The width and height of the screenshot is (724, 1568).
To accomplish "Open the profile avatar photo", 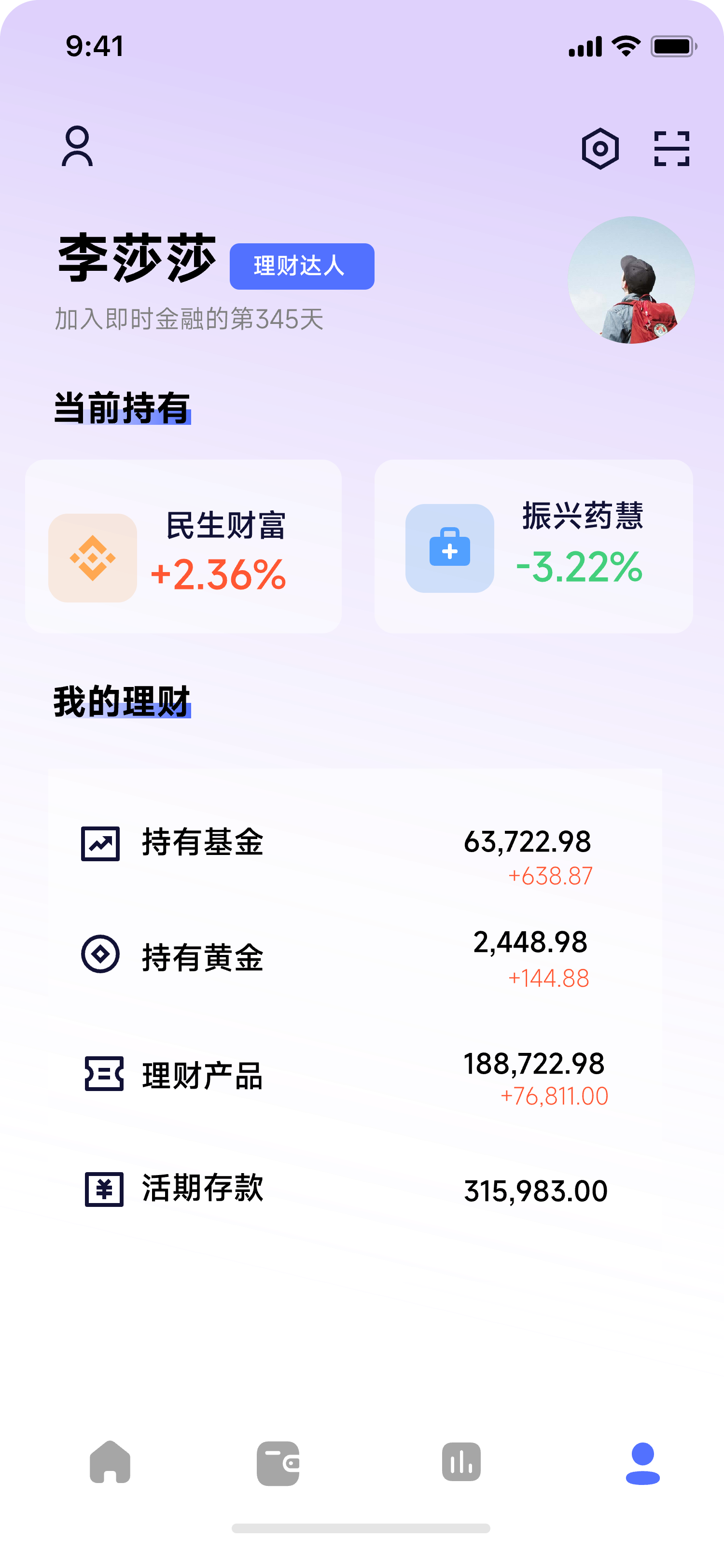I will [x=631, y=280].
